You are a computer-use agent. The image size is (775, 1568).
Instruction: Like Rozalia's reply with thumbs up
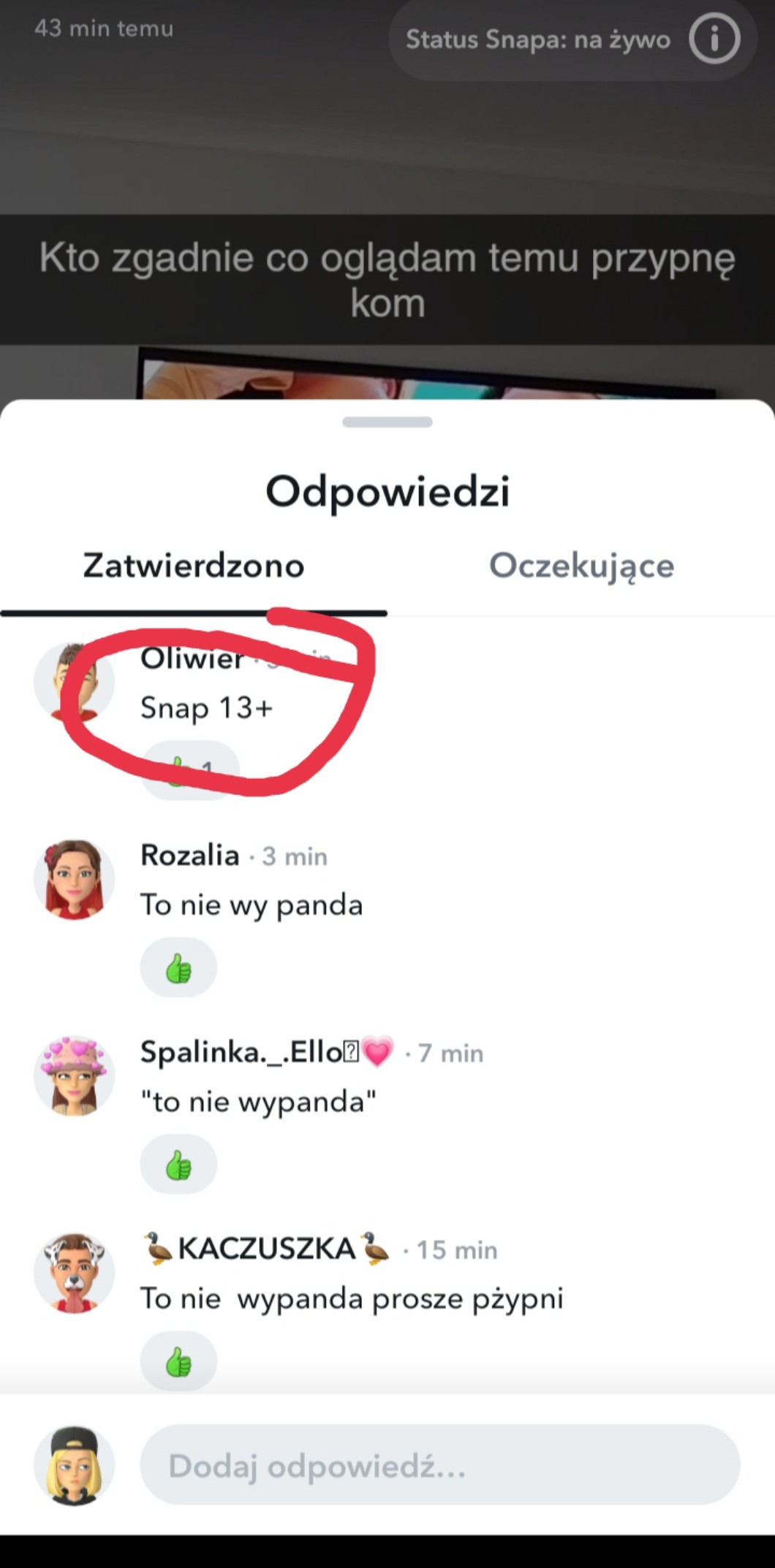tap(178, 969)
